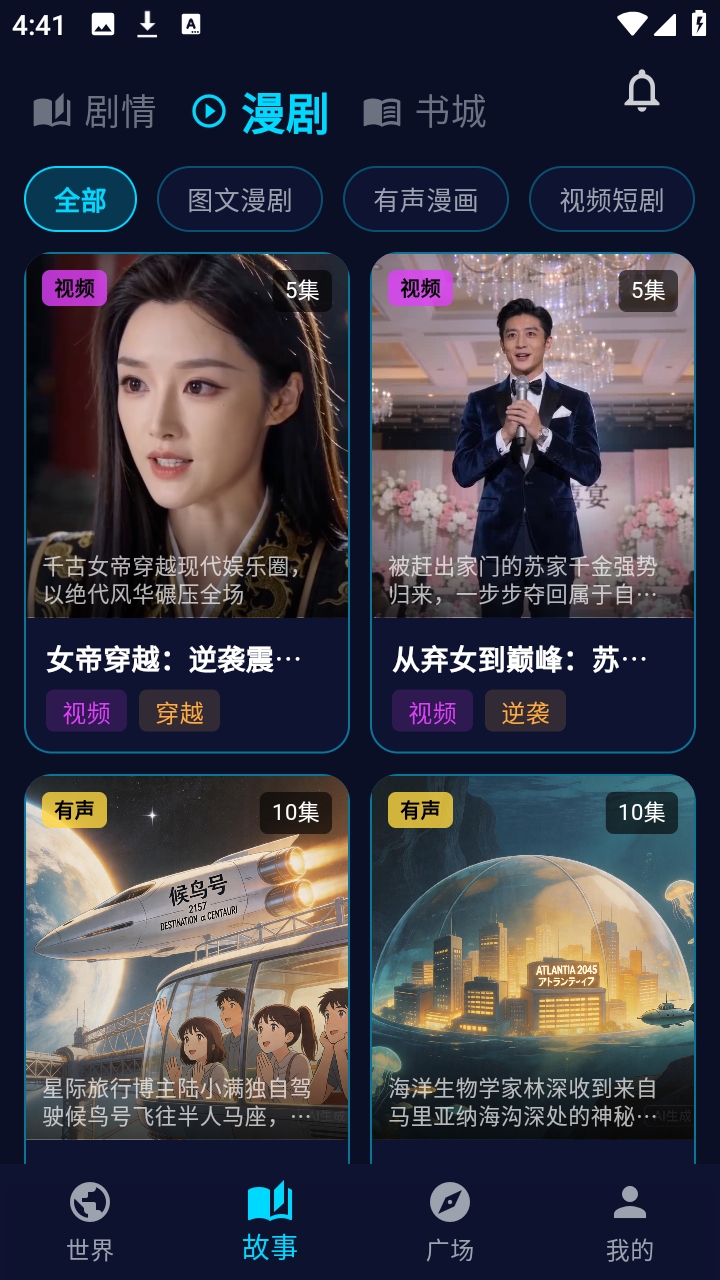This screenshot has height=1280, width=720.
Task: Filter by 视频短剧
Action: pos(611,199)
